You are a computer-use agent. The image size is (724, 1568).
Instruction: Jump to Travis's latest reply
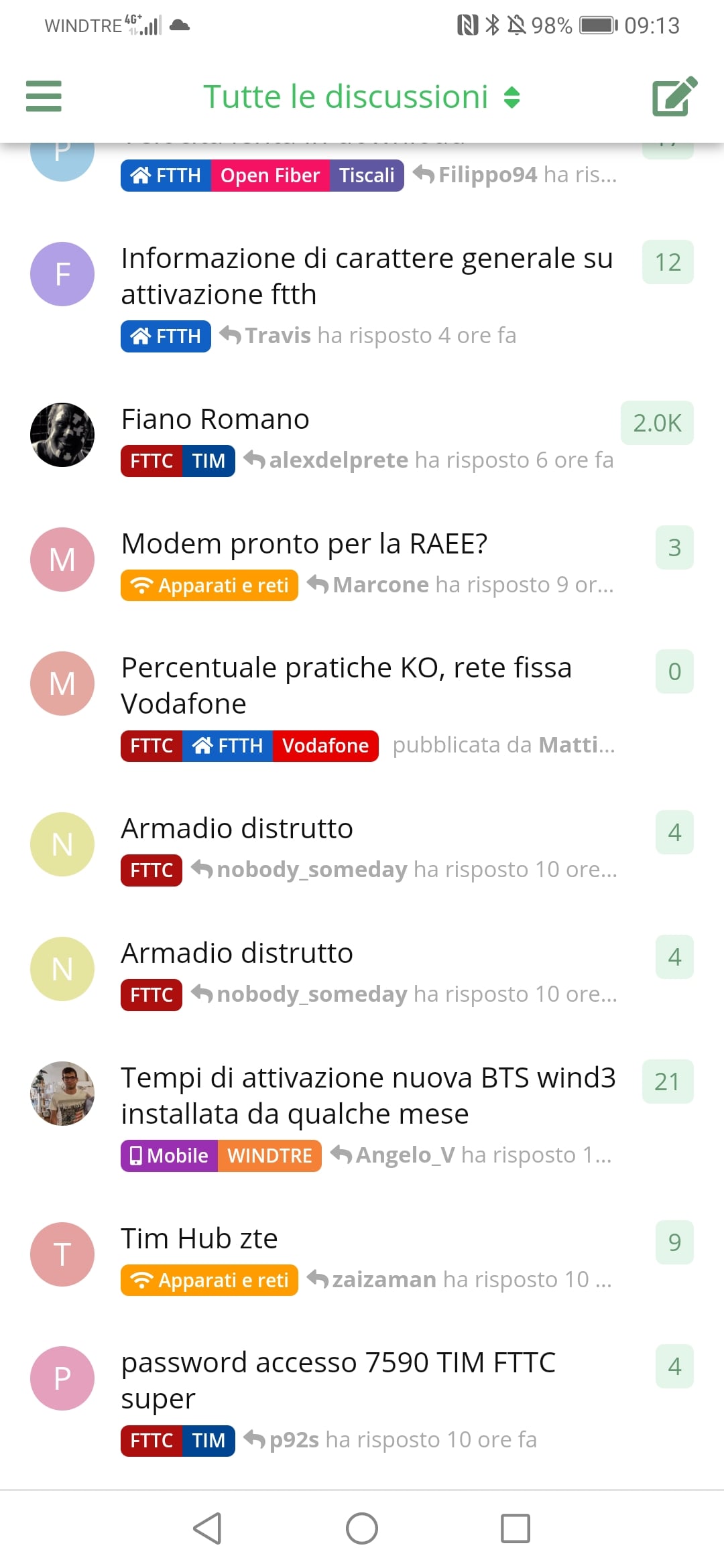[367, 335]
